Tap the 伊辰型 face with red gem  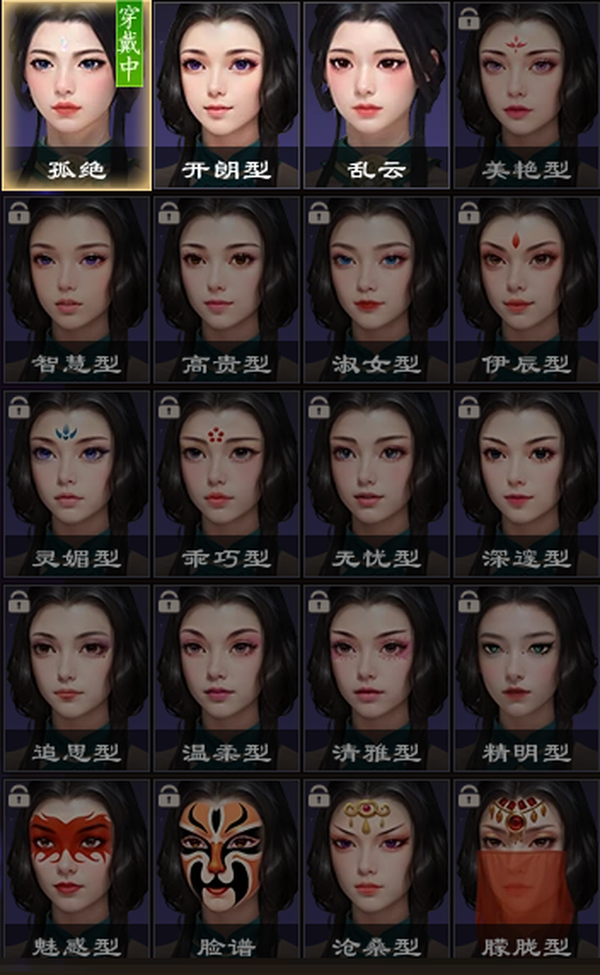(527, 290)
